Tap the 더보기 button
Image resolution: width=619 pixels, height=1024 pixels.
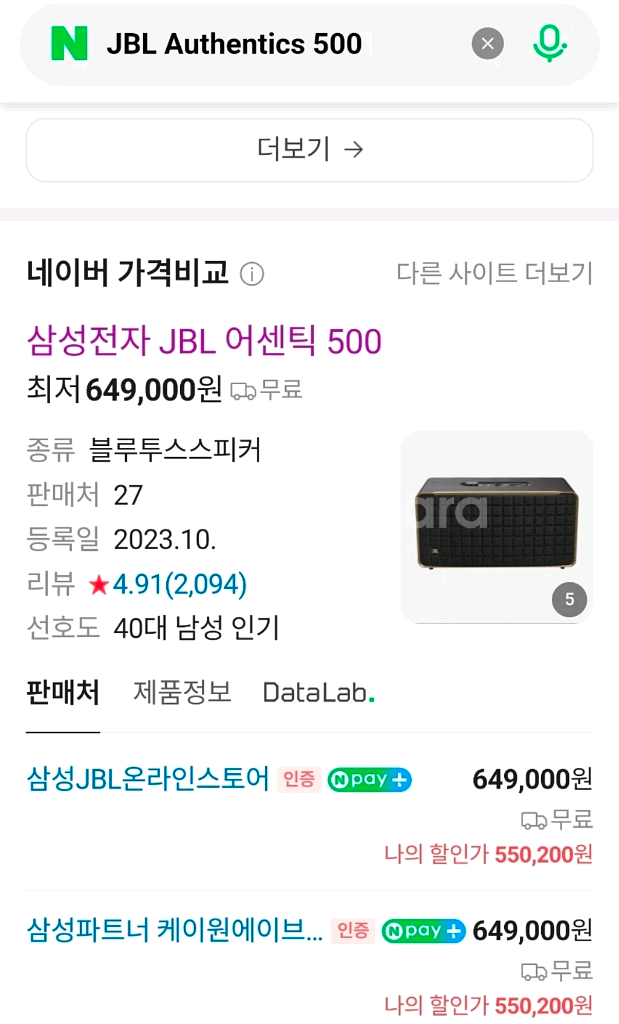pyautogui.click(x=309, y=150)
